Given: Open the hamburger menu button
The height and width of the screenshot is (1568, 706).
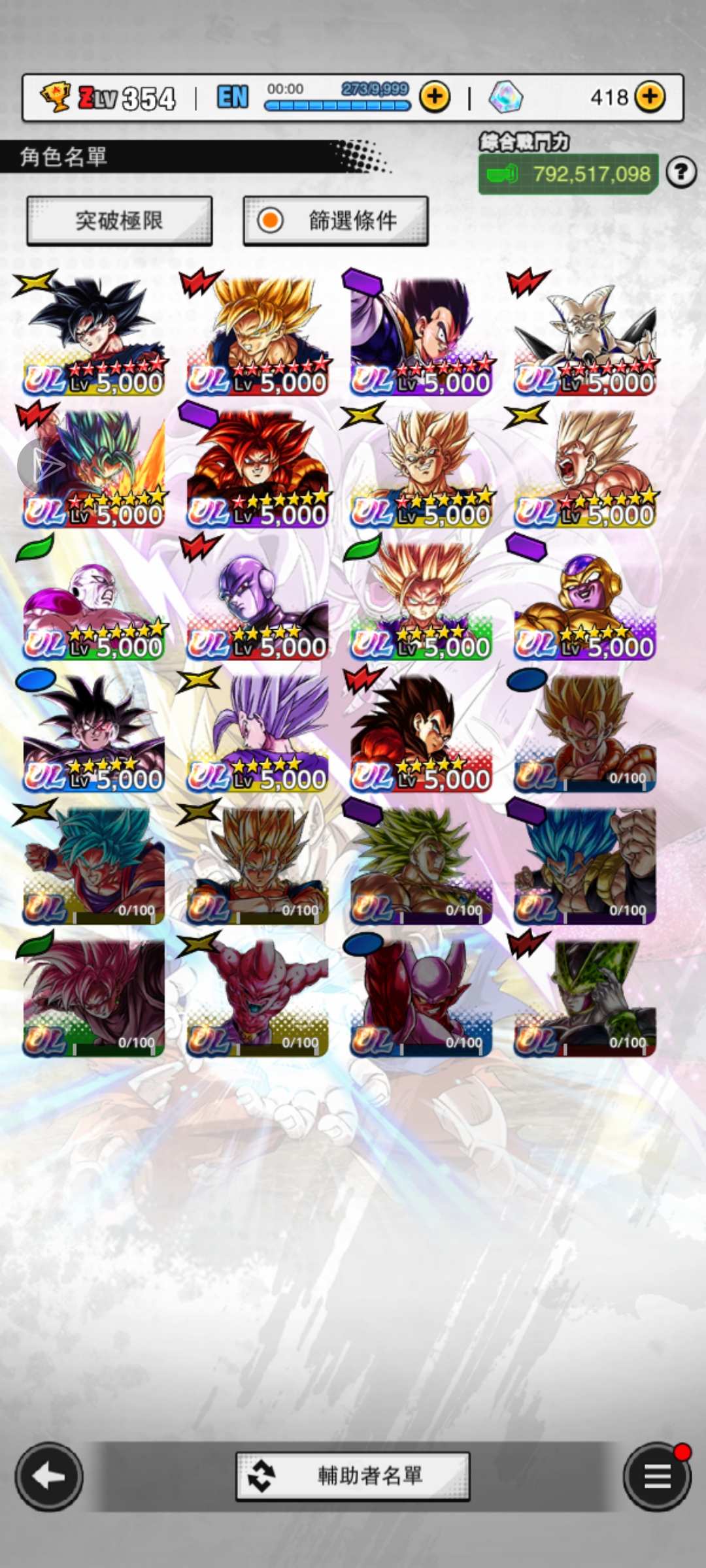Looking at the screenshot, I should point(656,1476).
